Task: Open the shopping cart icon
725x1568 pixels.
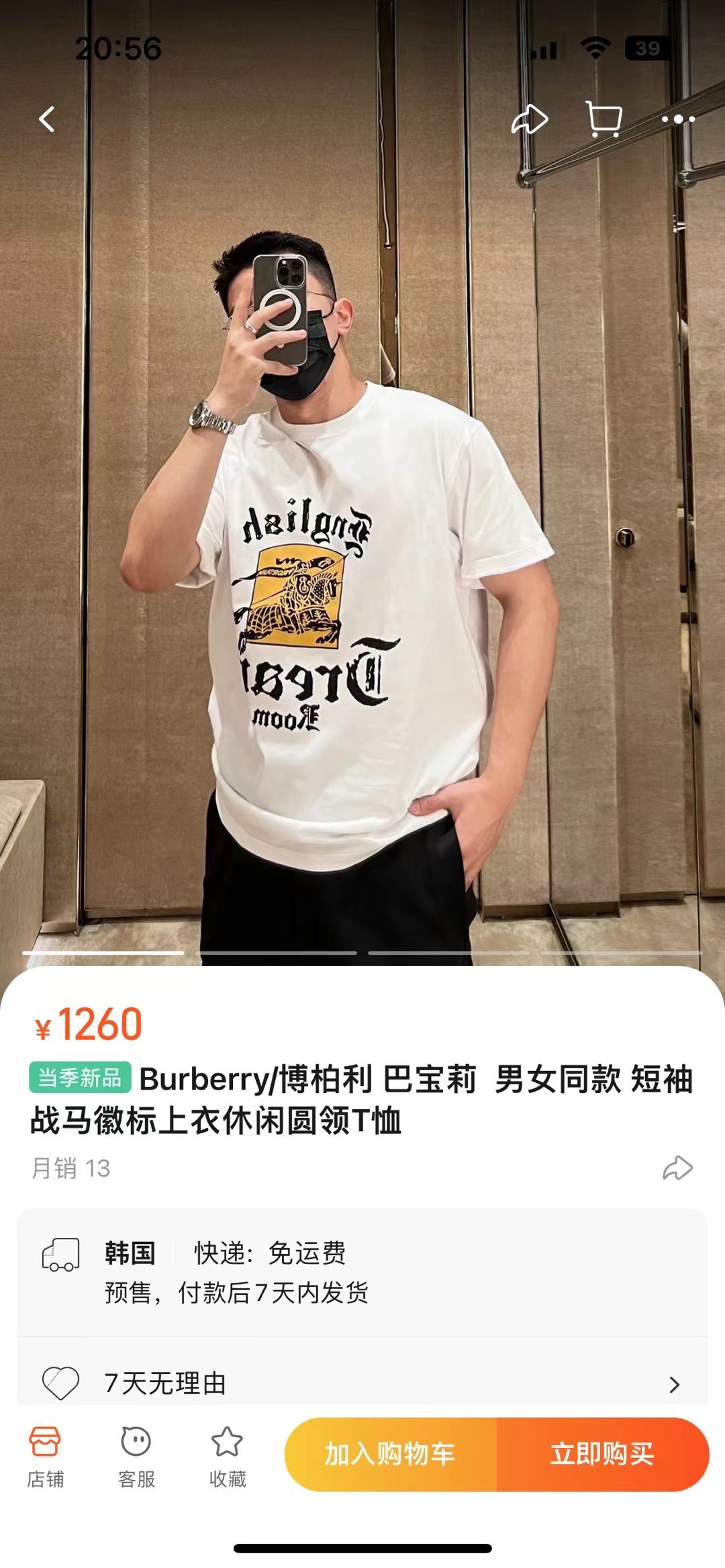Action: 603,120
